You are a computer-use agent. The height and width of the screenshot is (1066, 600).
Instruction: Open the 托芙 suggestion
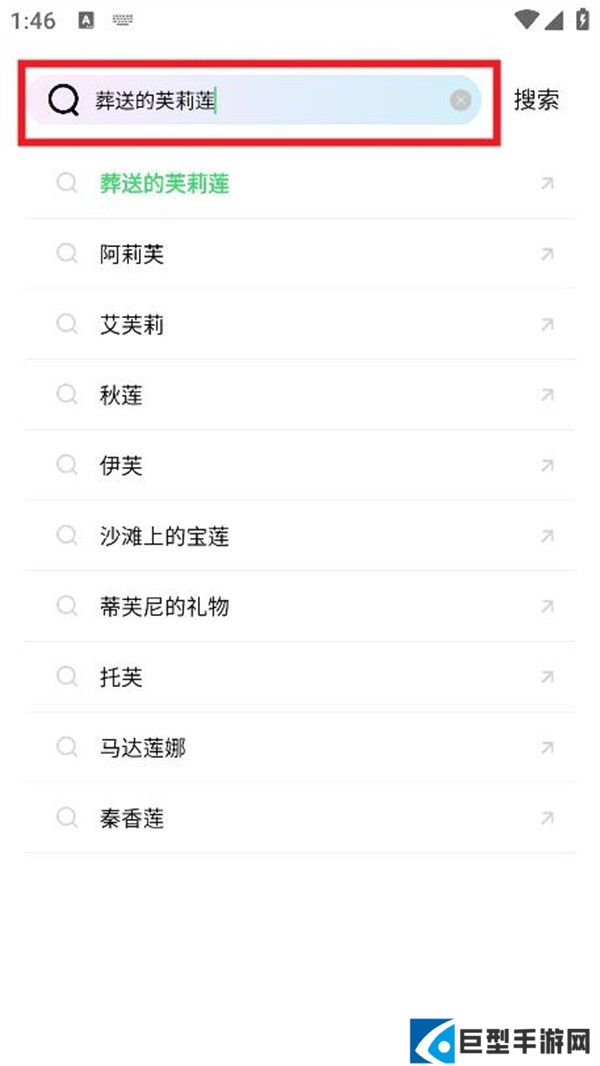pyautogui.click(x=122, y=678)
